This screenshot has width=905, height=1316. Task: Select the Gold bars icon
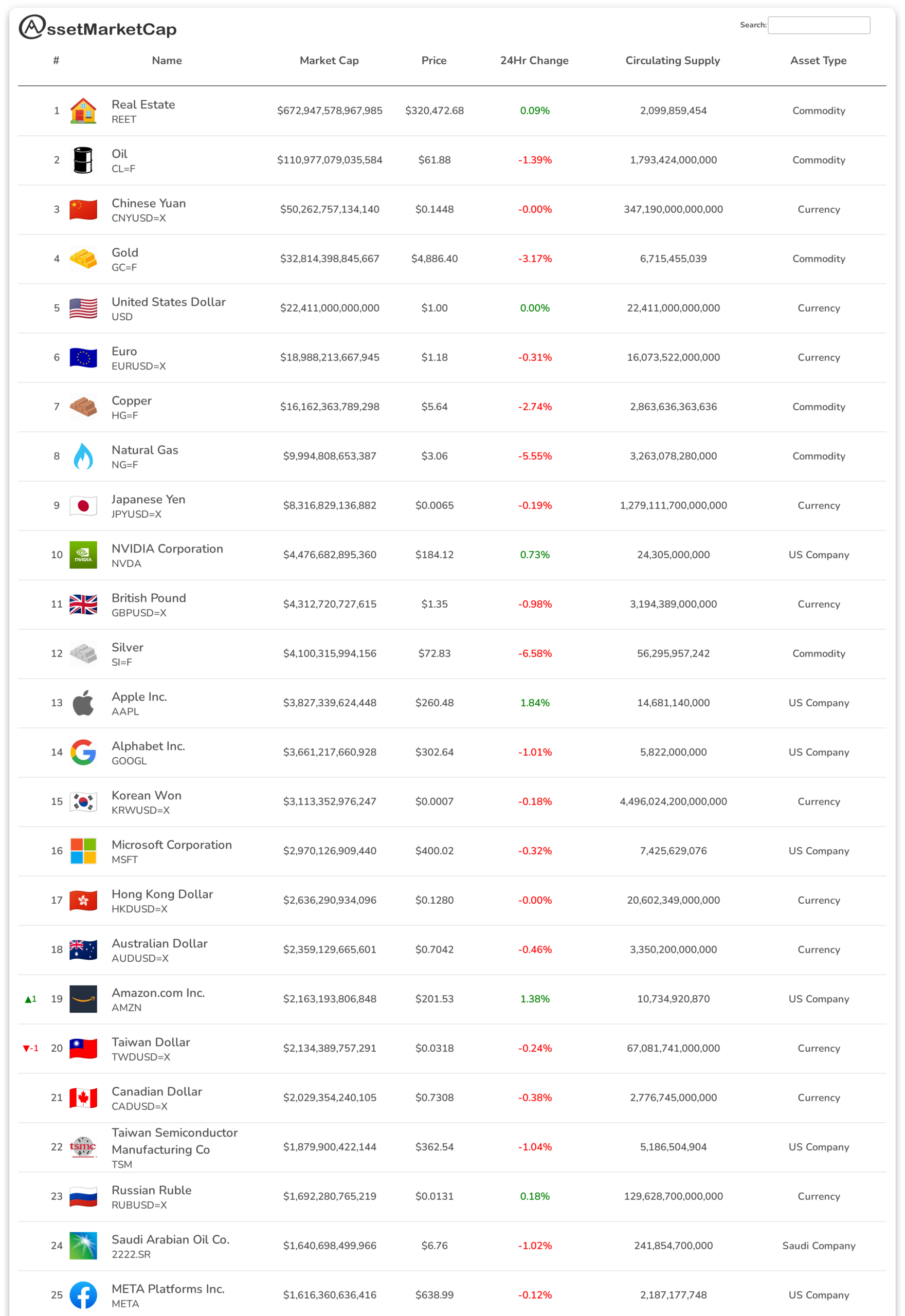click(x=83, y=259)
